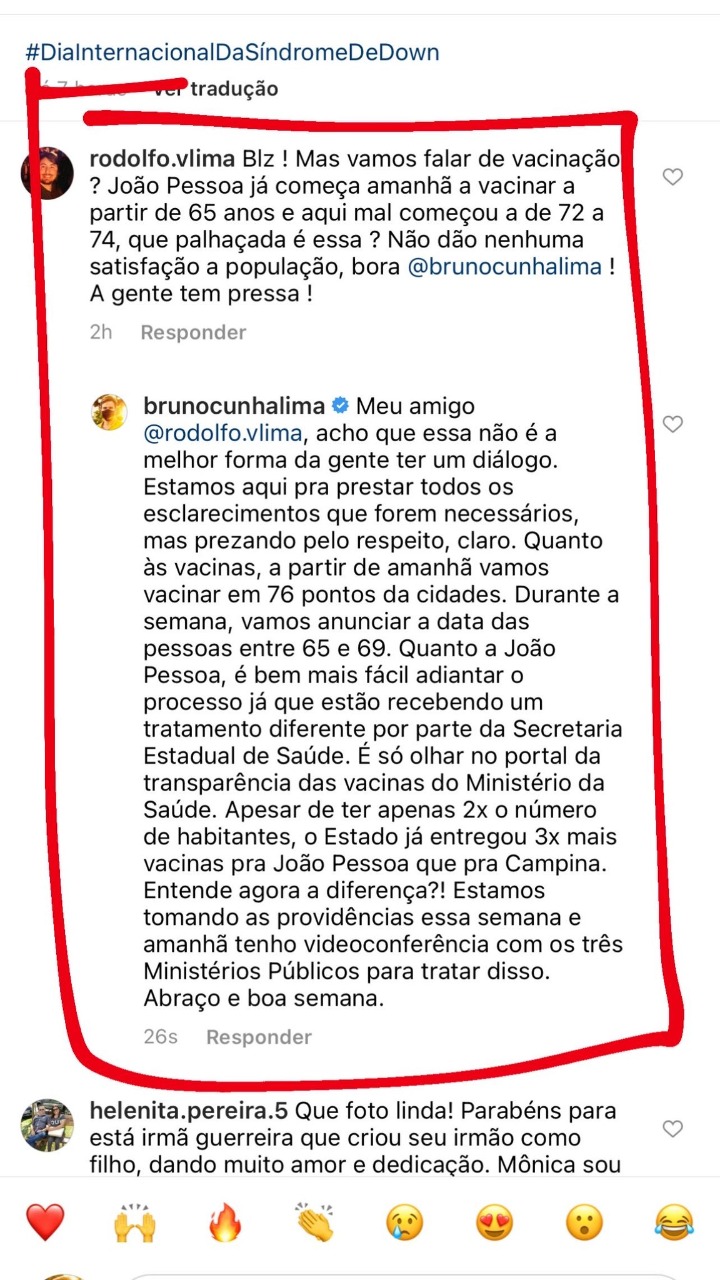Tap Ver tradução under the caption
This screenshot has height=1280, width=720.
[x=215, y=89]
